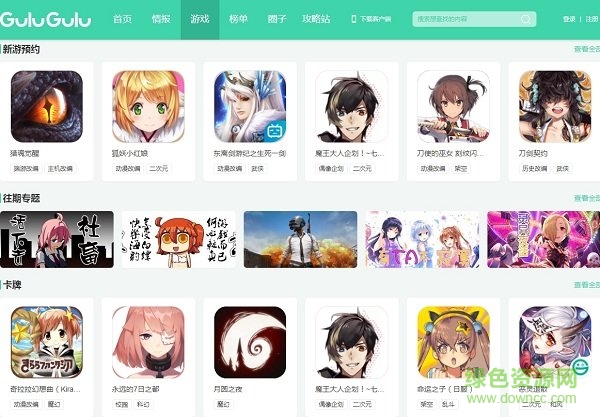Image resolution: width=600 pixels, height=417 pixels.
Task: Tap the 登录 login link
Action: click(568, 19)
